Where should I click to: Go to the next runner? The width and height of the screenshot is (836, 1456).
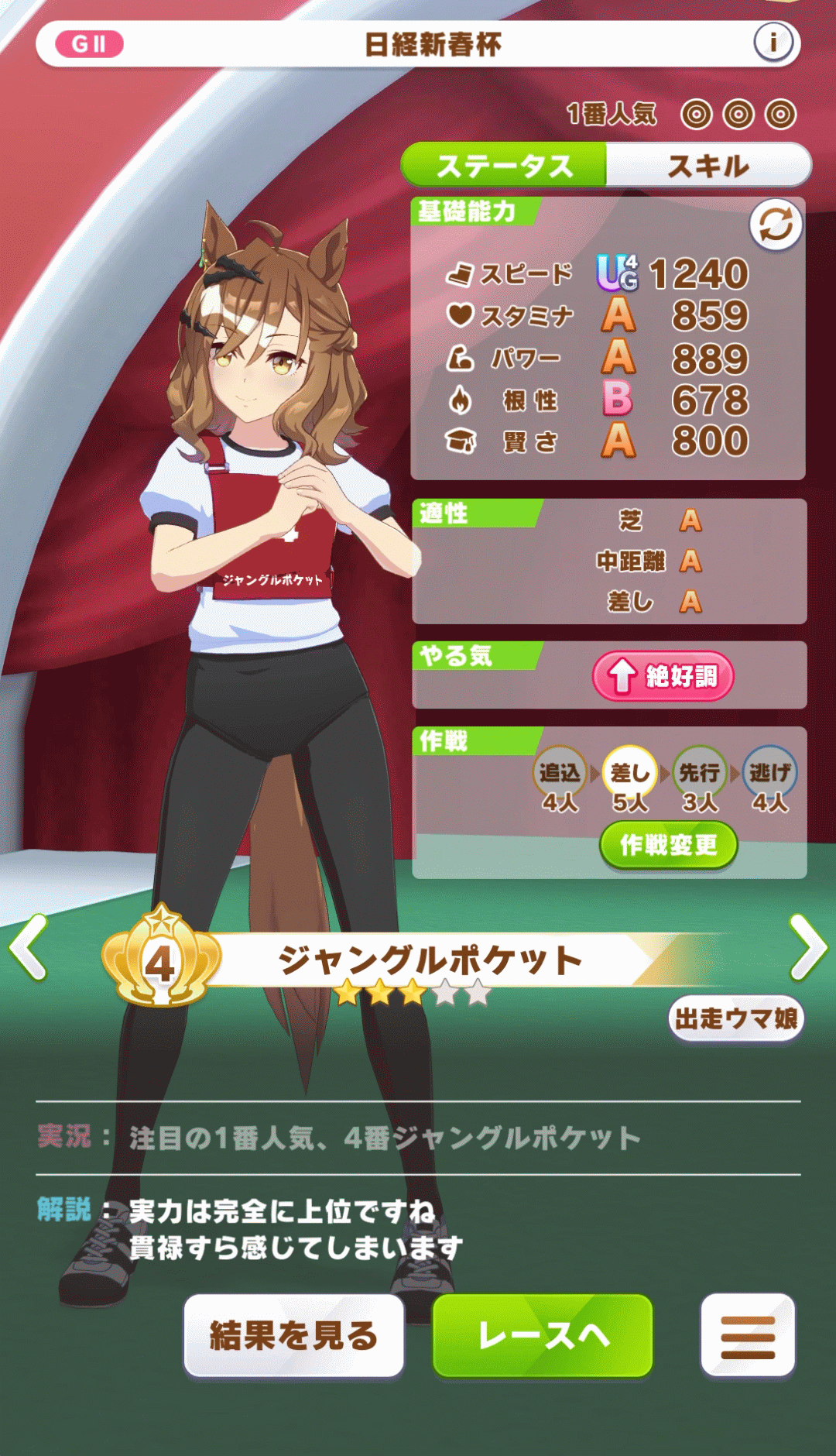(x=807, y=946)
